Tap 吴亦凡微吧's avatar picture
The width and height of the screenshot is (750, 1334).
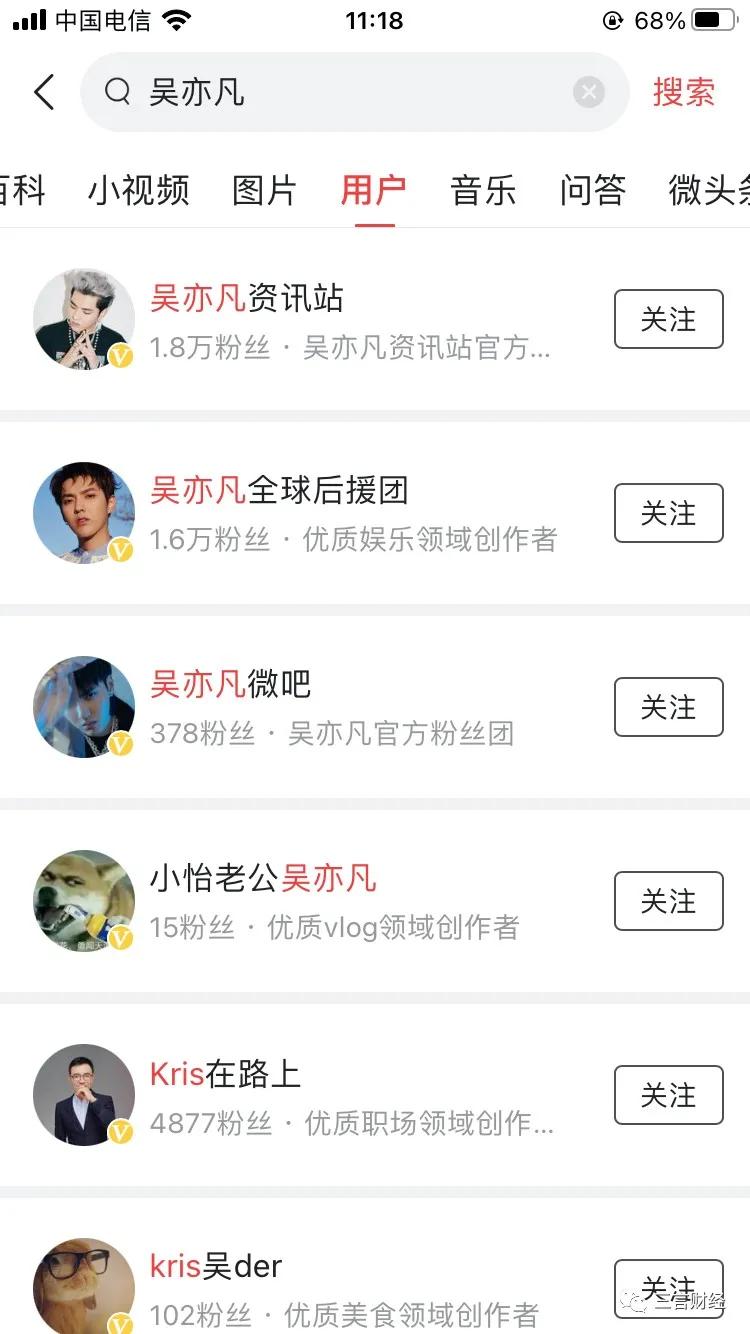83,707
